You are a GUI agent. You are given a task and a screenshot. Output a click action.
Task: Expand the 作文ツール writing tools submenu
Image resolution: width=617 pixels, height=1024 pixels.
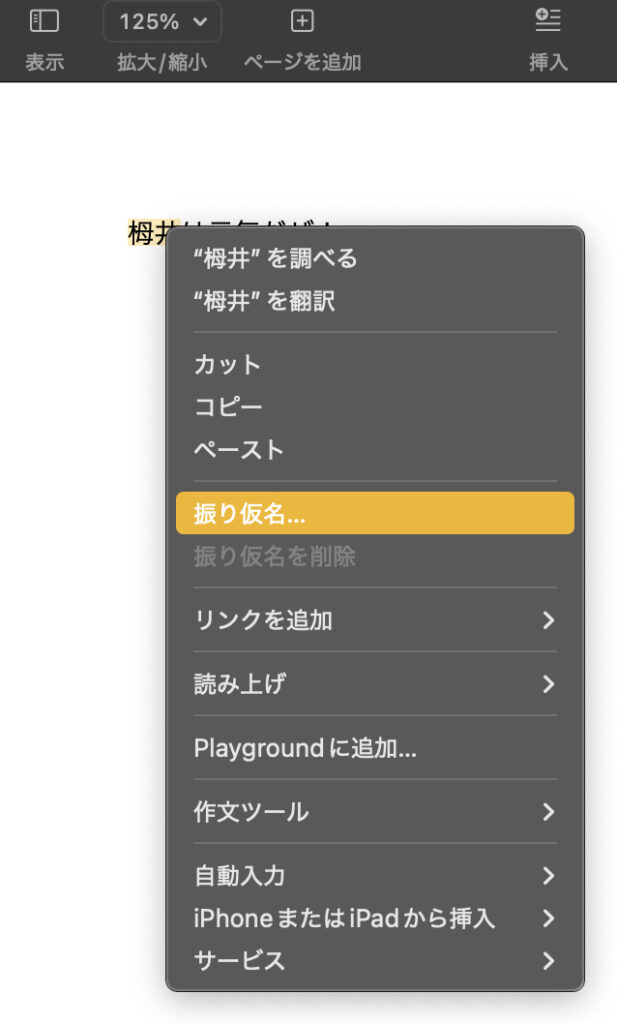point(375,812)
